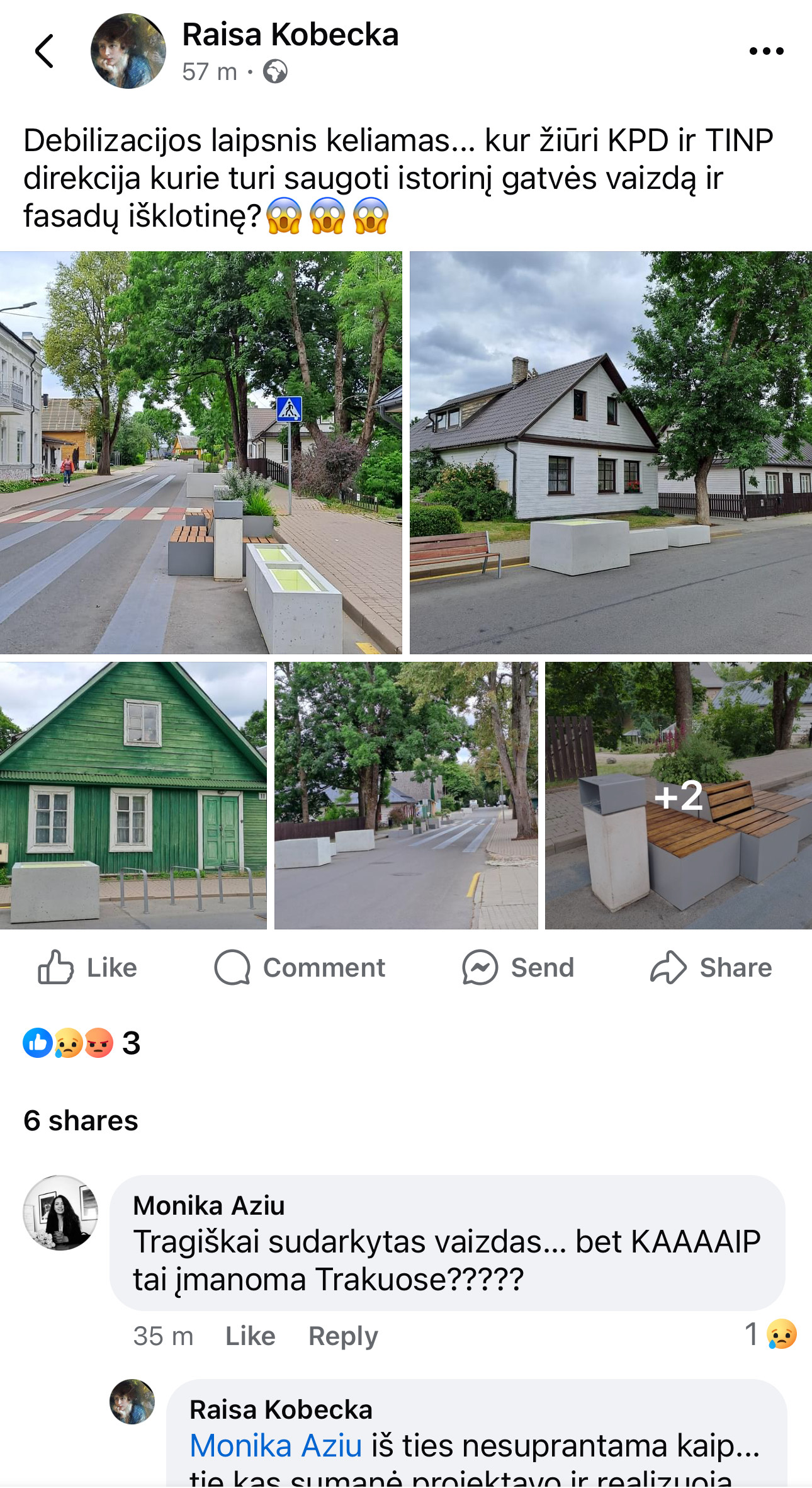Open the three-dot post options menu
Viewport: 812px width, 1488px height.
(766, 51)
